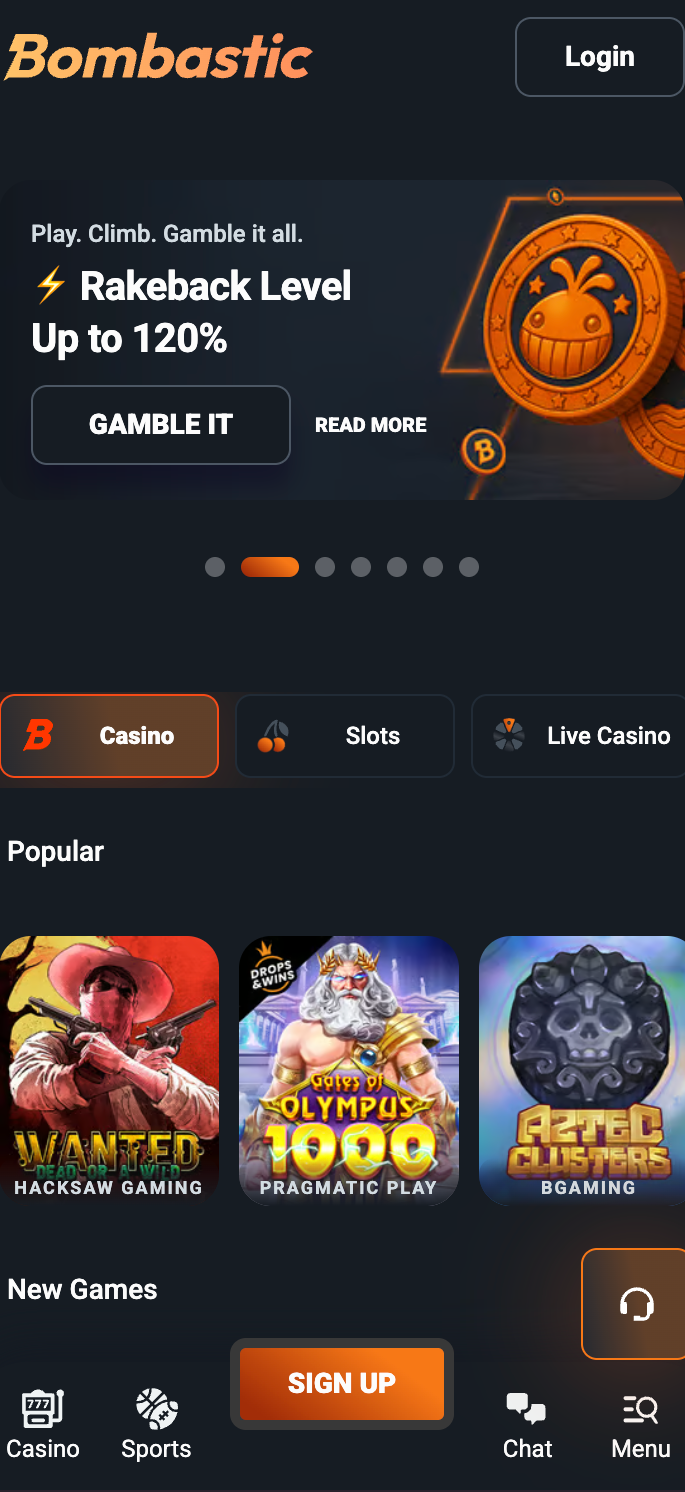This screenshot has height=1492, width=685.
Task: Open the support headset button
Action: tap(636, 1304)
